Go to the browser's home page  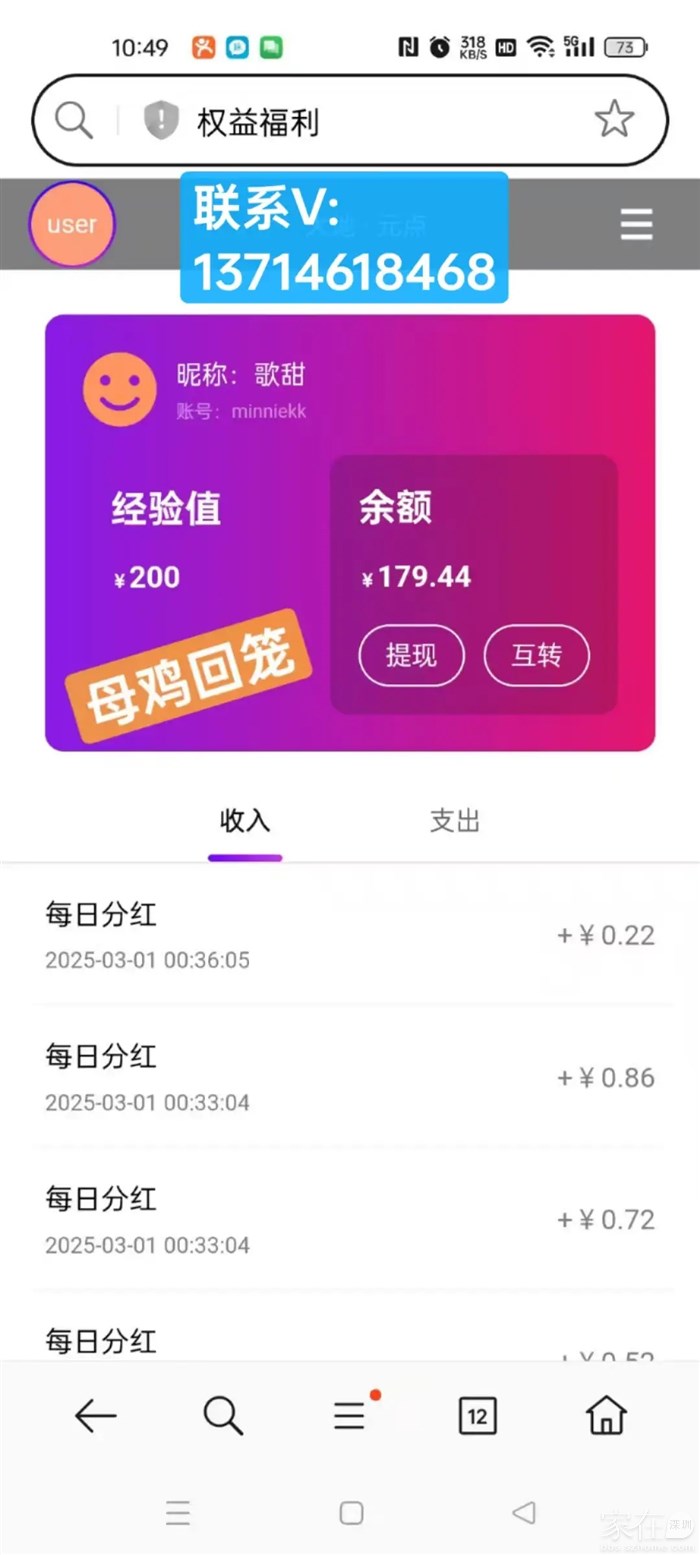click(606, 1416)
